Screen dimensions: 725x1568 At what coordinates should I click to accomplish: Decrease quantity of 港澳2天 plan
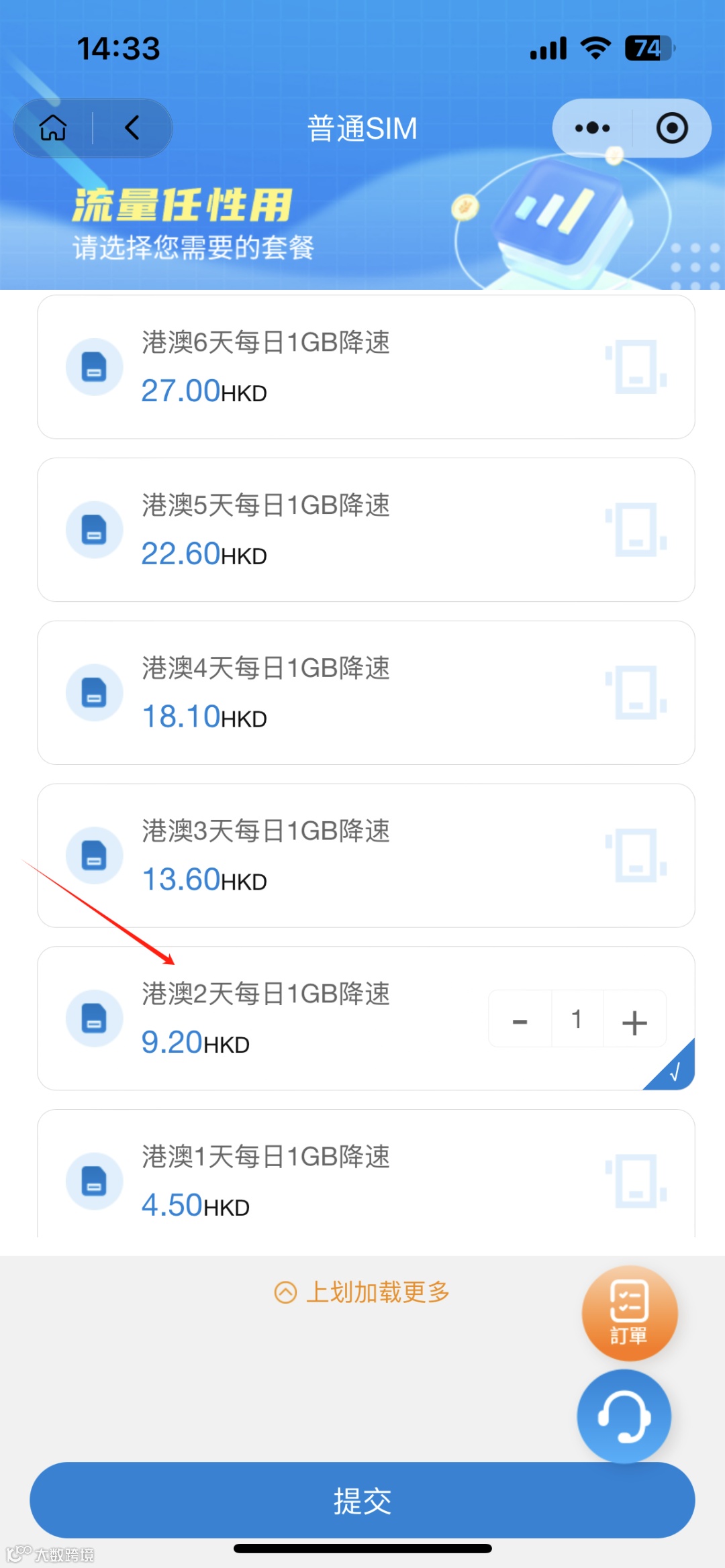(x=520, y=1020)
